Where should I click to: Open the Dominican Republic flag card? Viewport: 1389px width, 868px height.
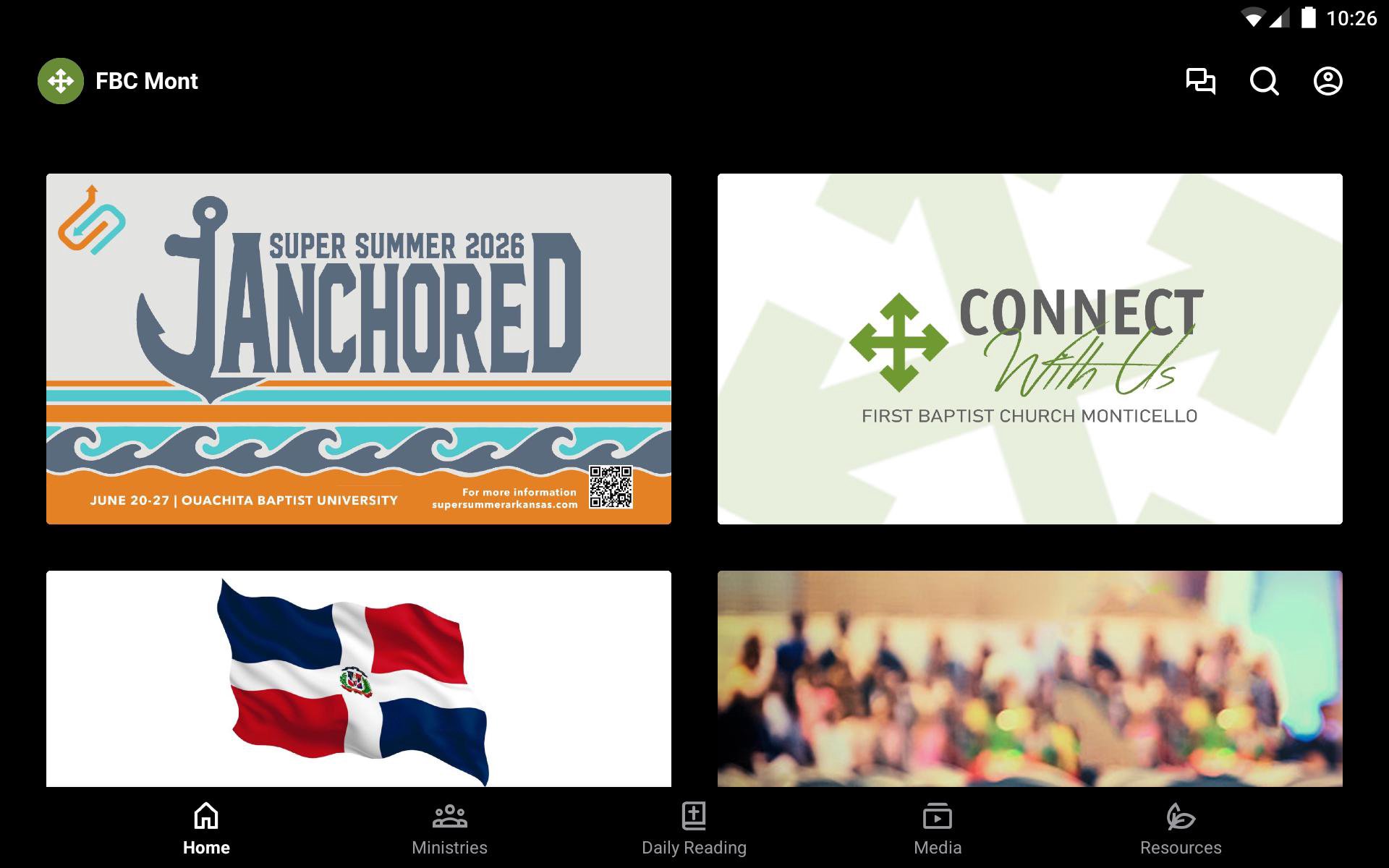pos(359,678)
